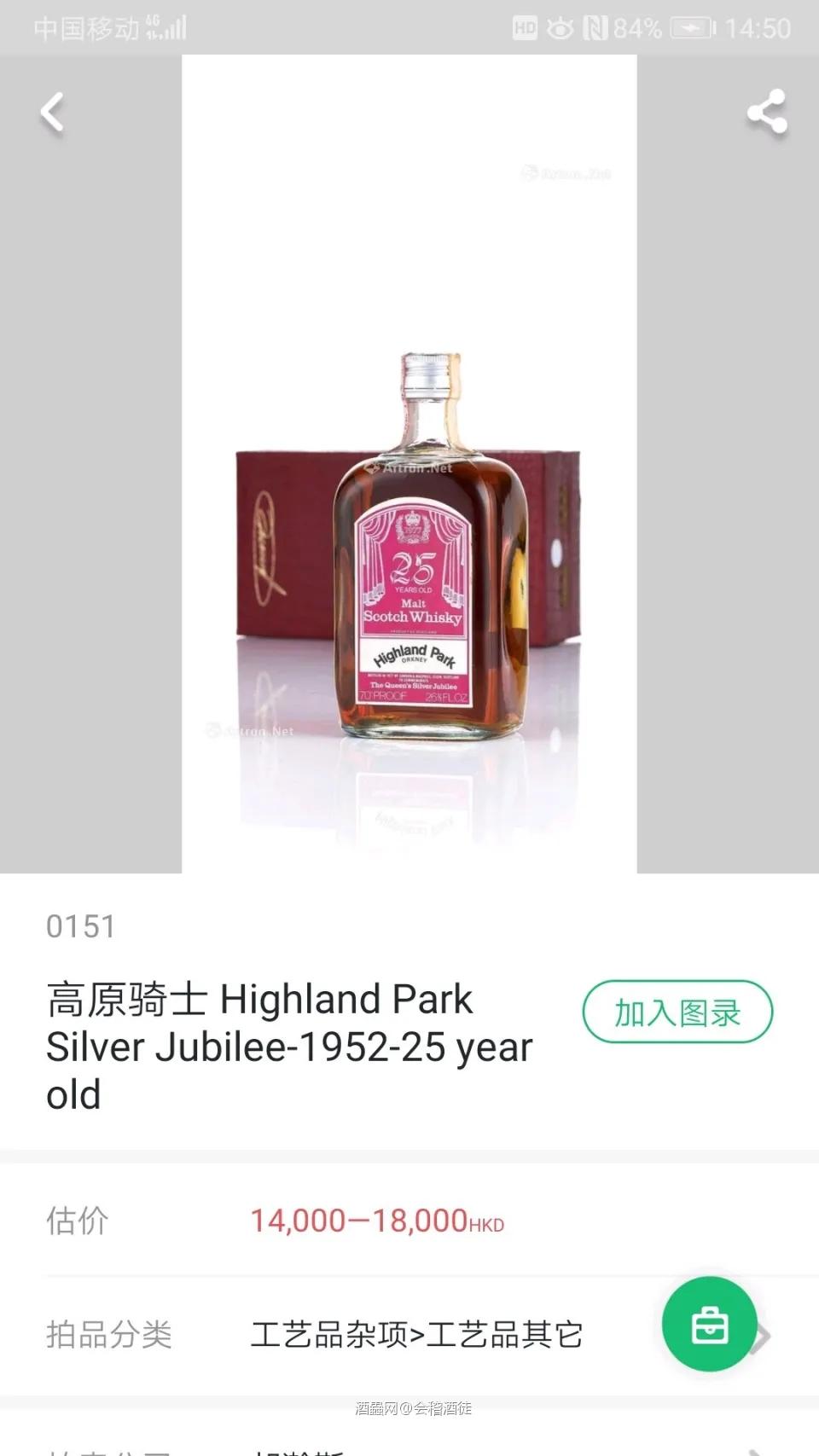Tap the eye-protection mode status icon
819x1456 pixels.
(559, 28)
